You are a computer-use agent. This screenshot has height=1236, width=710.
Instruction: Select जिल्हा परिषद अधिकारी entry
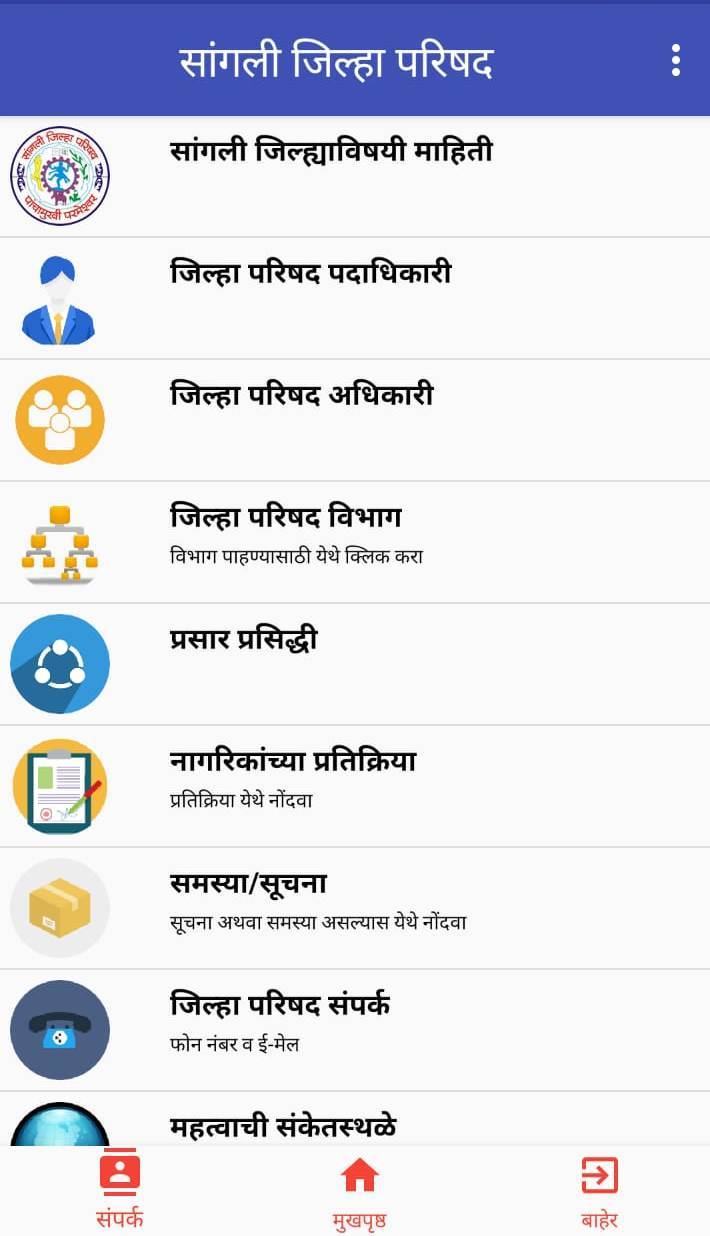tap(355, 421)
